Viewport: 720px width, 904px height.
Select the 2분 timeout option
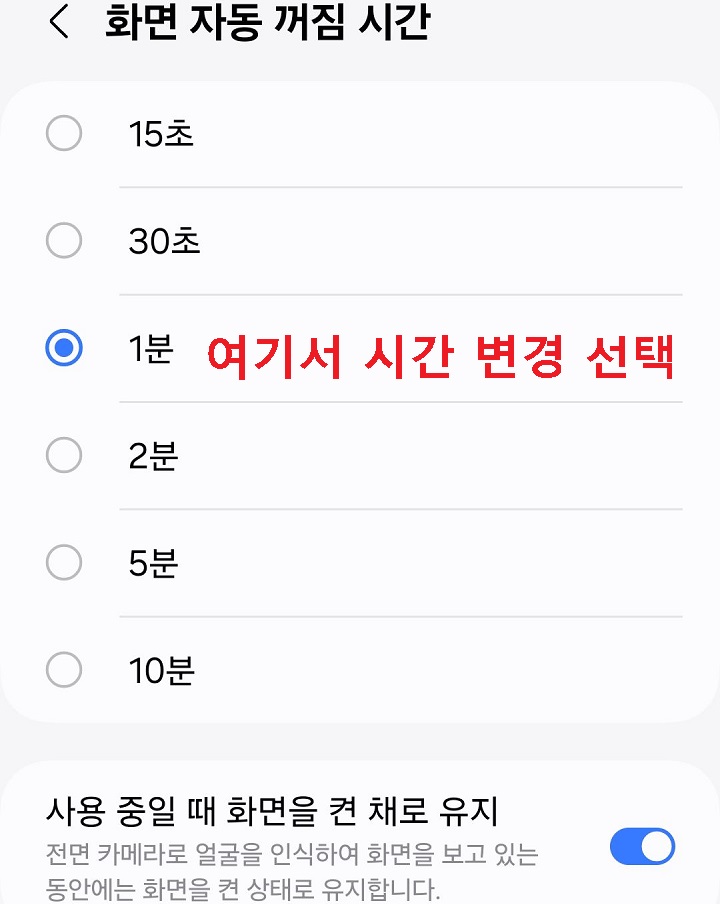pos(63,456)
